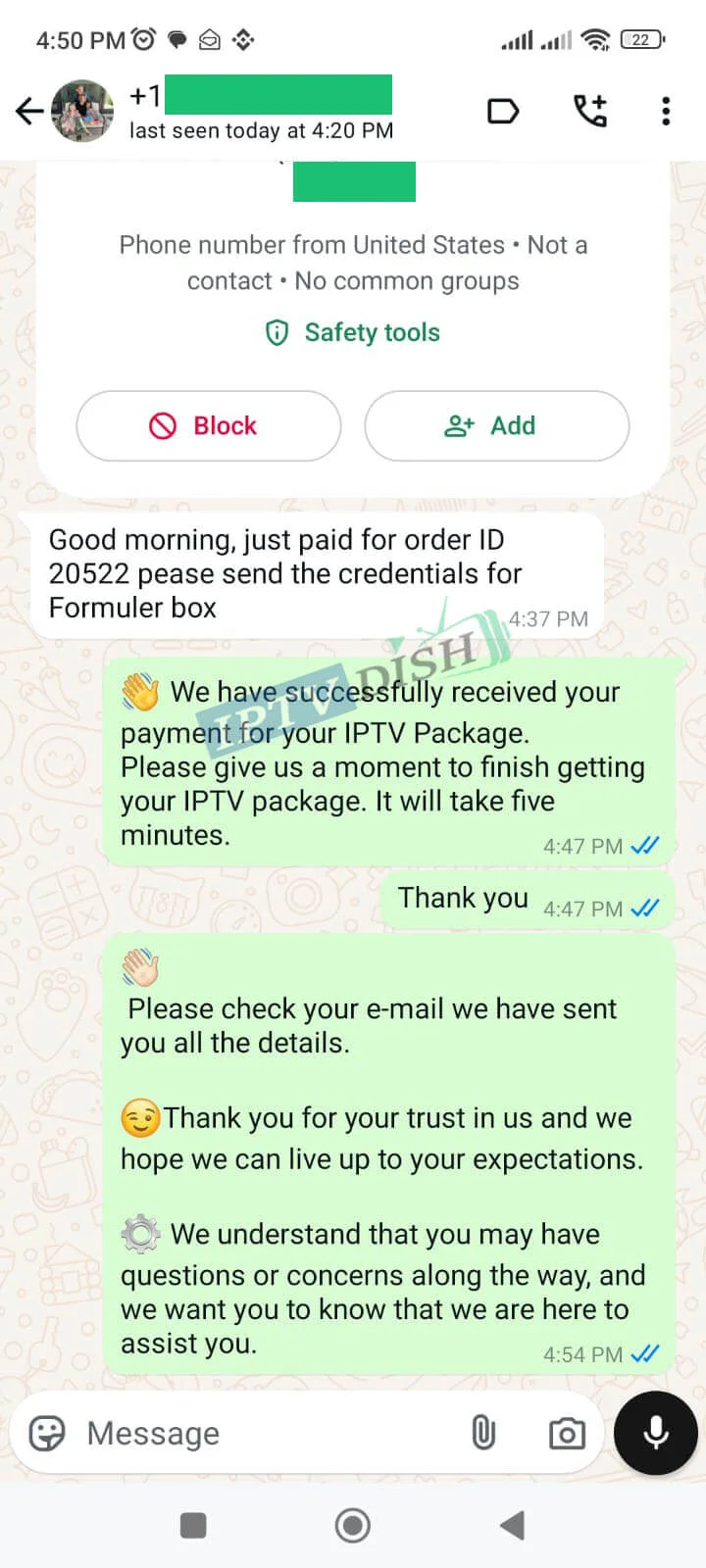
Task: Go back to the chats list
Action: pyautogui.click(x=29, y=112)
